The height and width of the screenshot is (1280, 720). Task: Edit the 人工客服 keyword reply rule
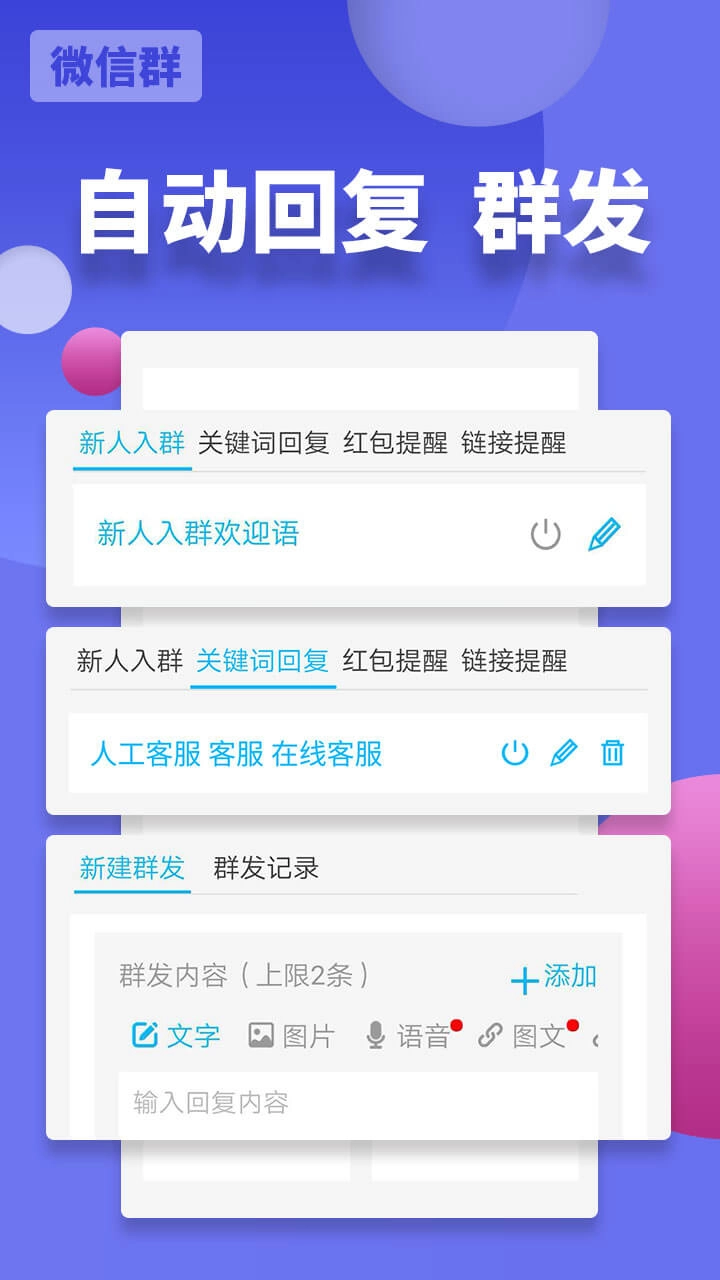565,754
